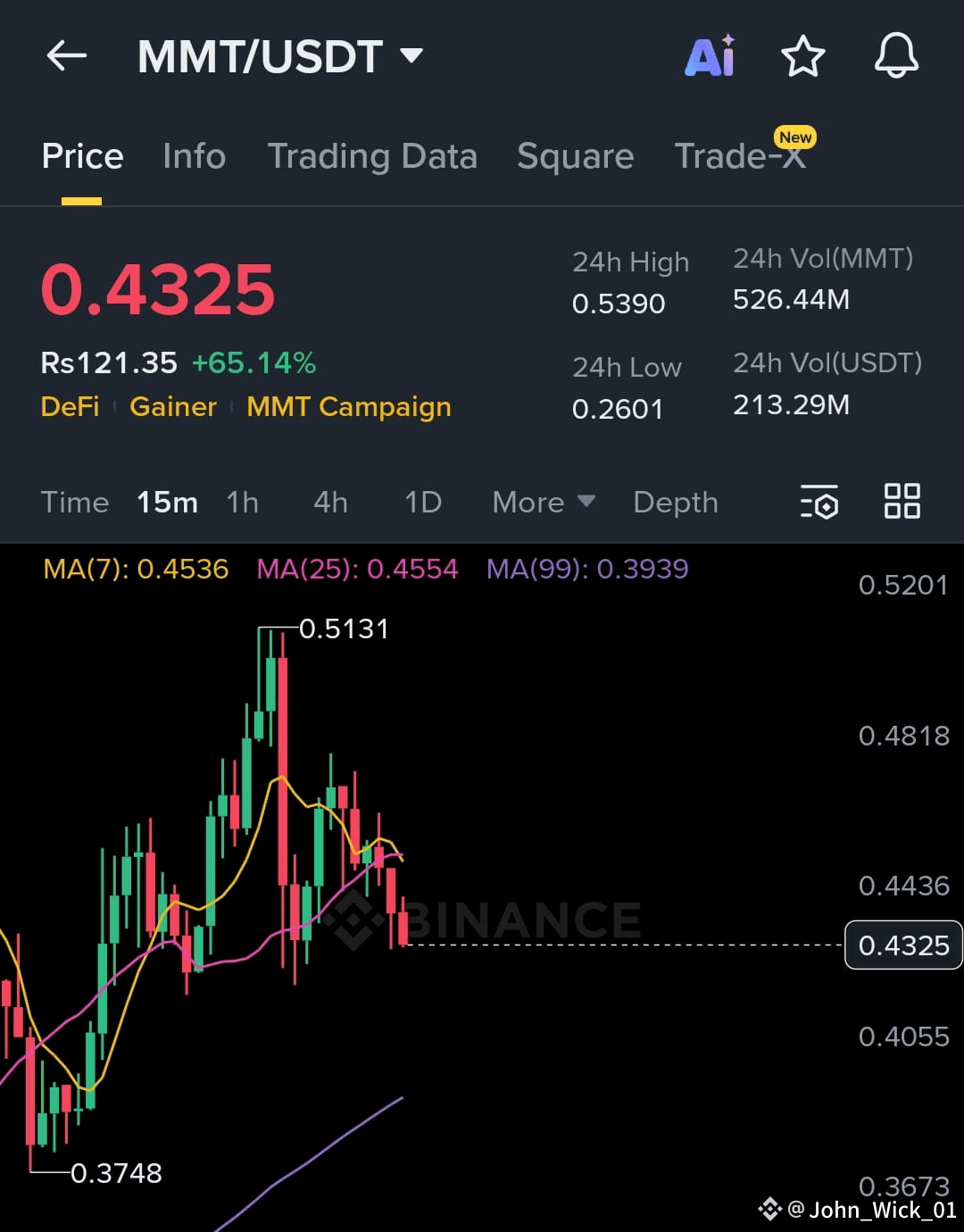Open the Trade-X tab
The height and width of the screenshot is (1232, 964).
click(x=740, y=156)
